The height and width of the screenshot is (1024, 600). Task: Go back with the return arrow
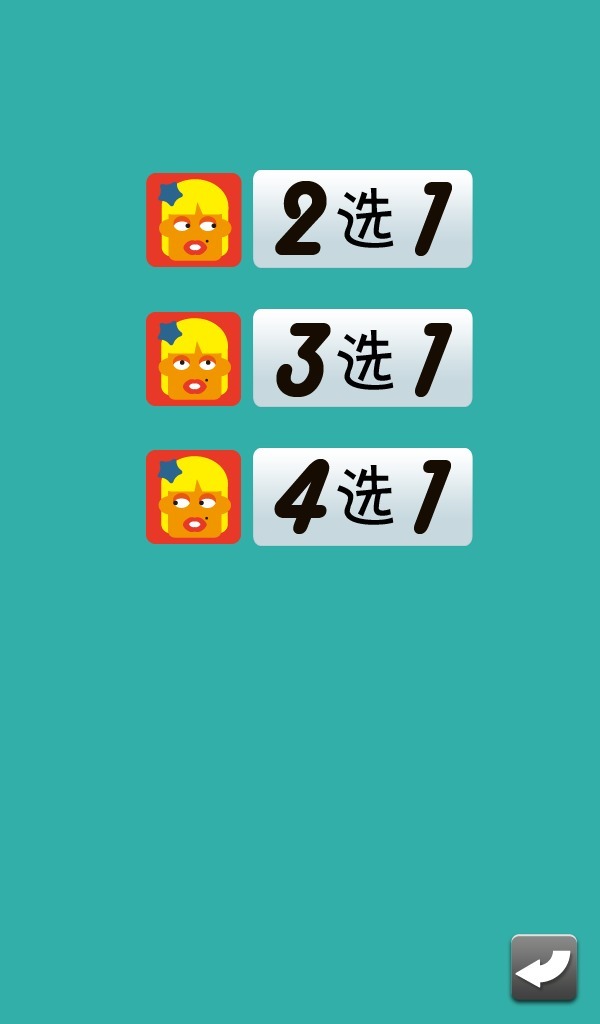coord(544,967)
